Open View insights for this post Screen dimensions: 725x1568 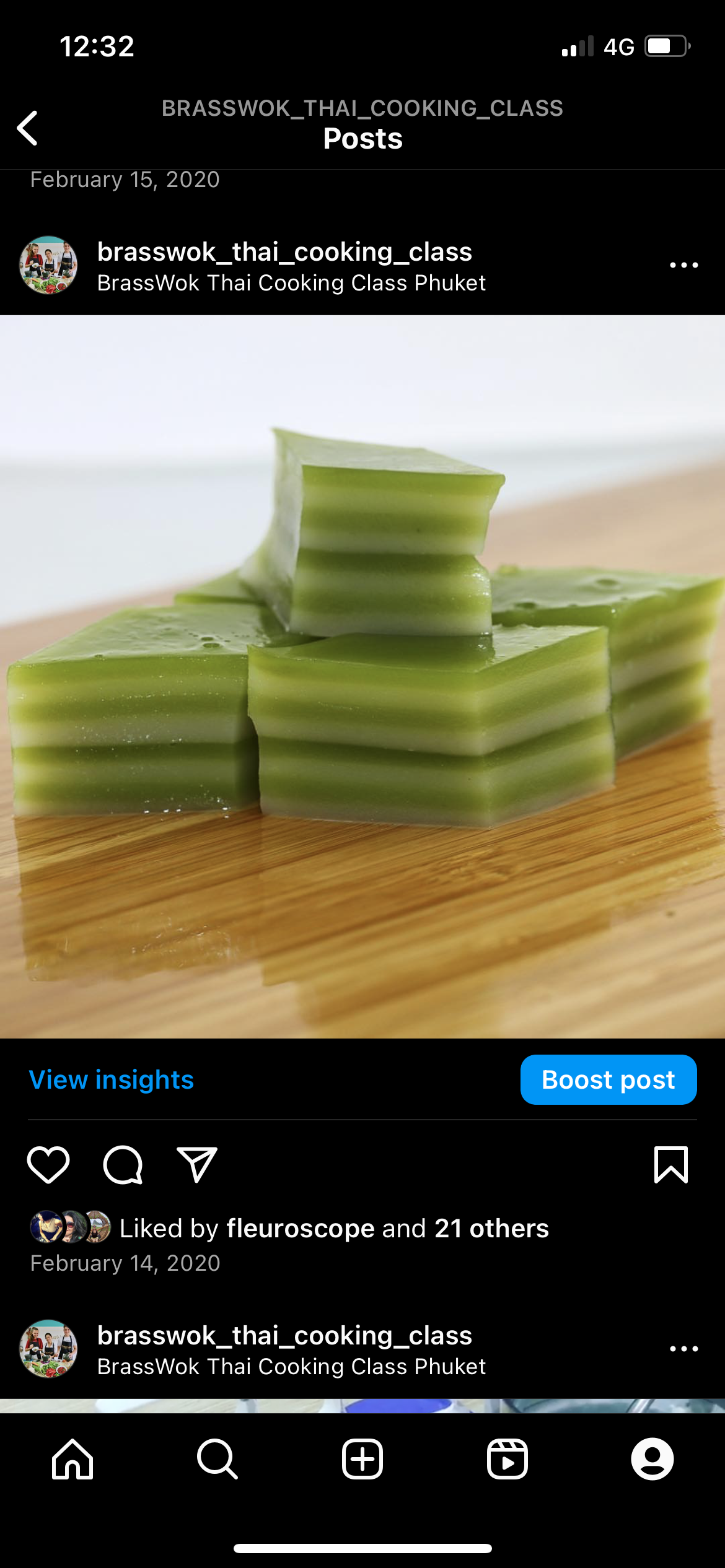tap(112, 1079)
